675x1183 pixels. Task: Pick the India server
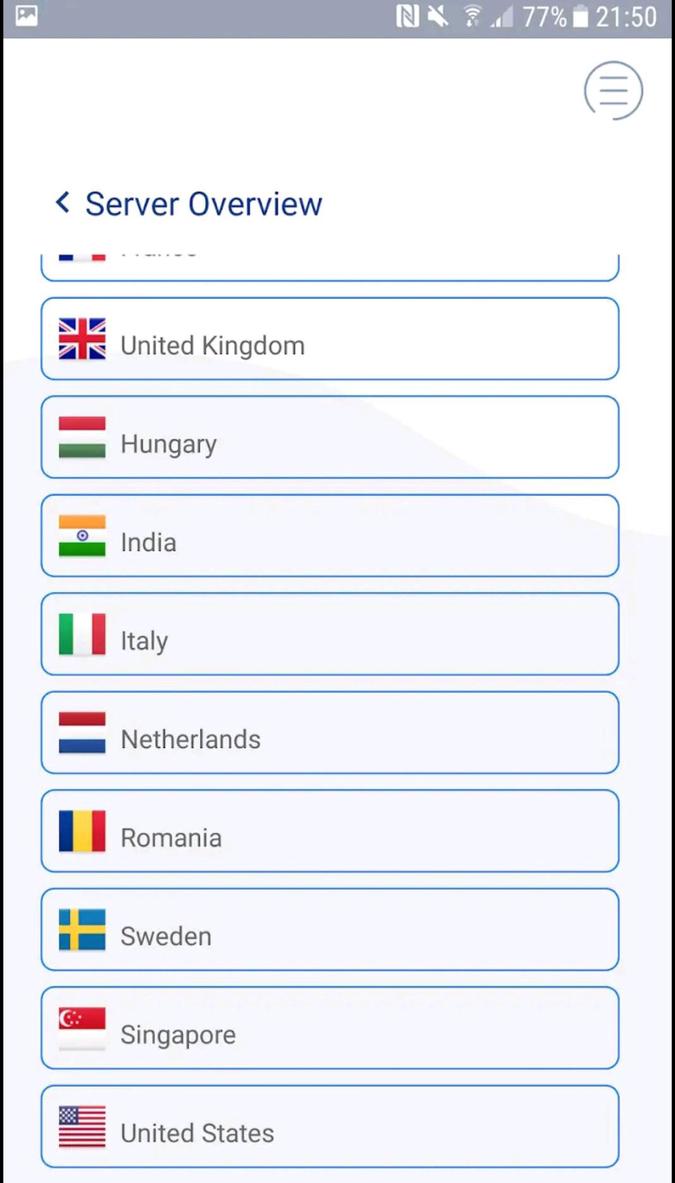click(330, 537)
